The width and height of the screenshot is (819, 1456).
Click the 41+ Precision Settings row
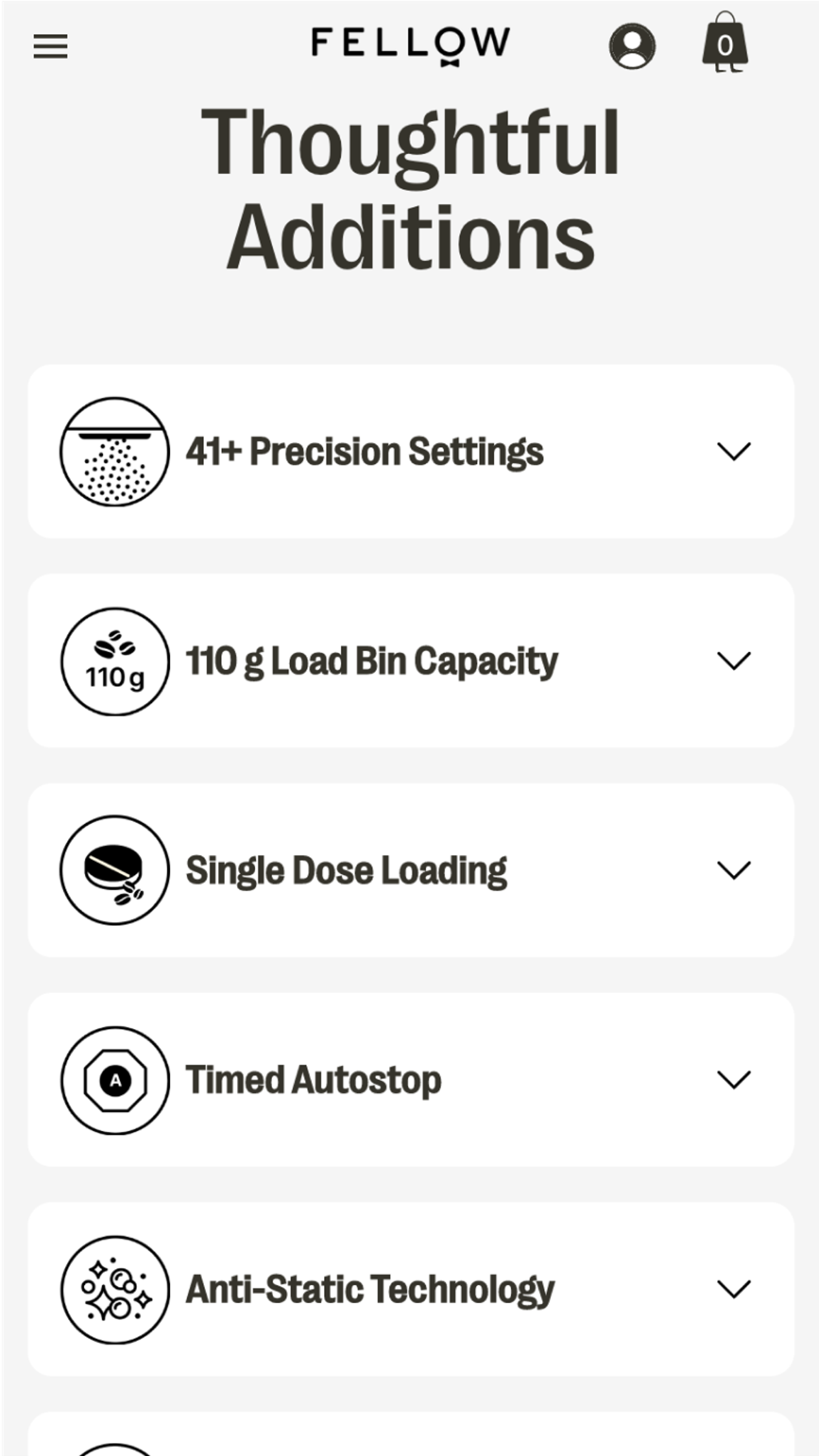pyautogui.click(x=409, y=451)
